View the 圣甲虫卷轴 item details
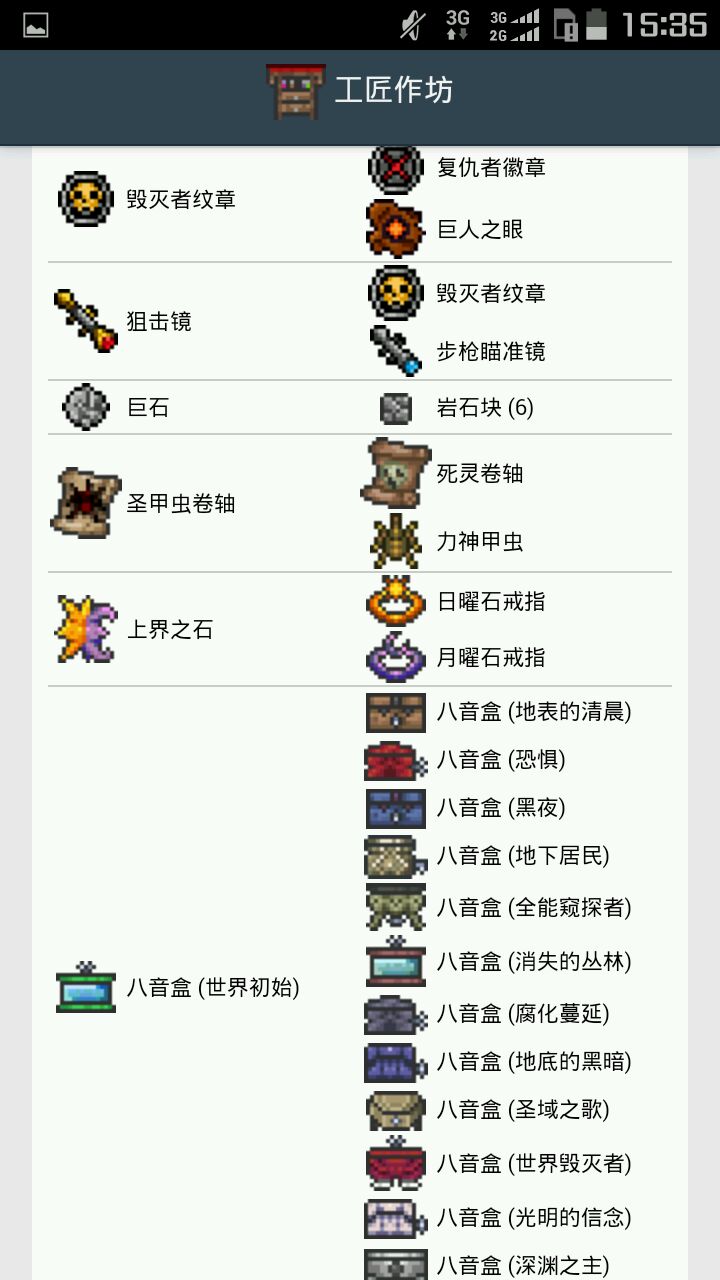This screenshot has height=1280, width=720. click(x=180, y=503)
